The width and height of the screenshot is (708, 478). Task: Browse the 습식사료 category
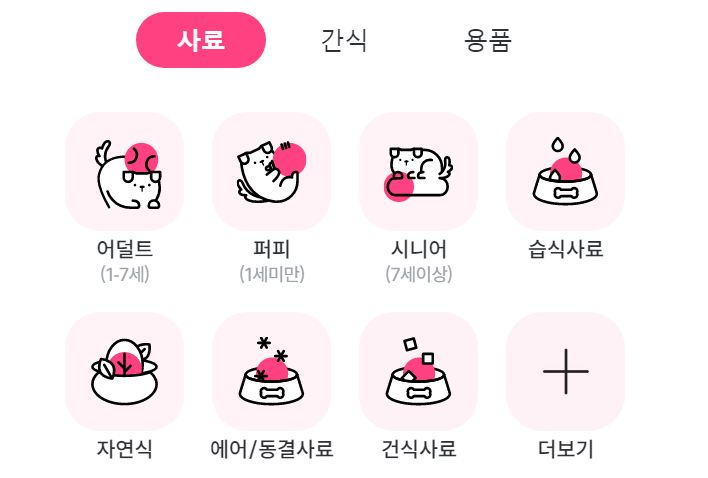coord(565,172)
